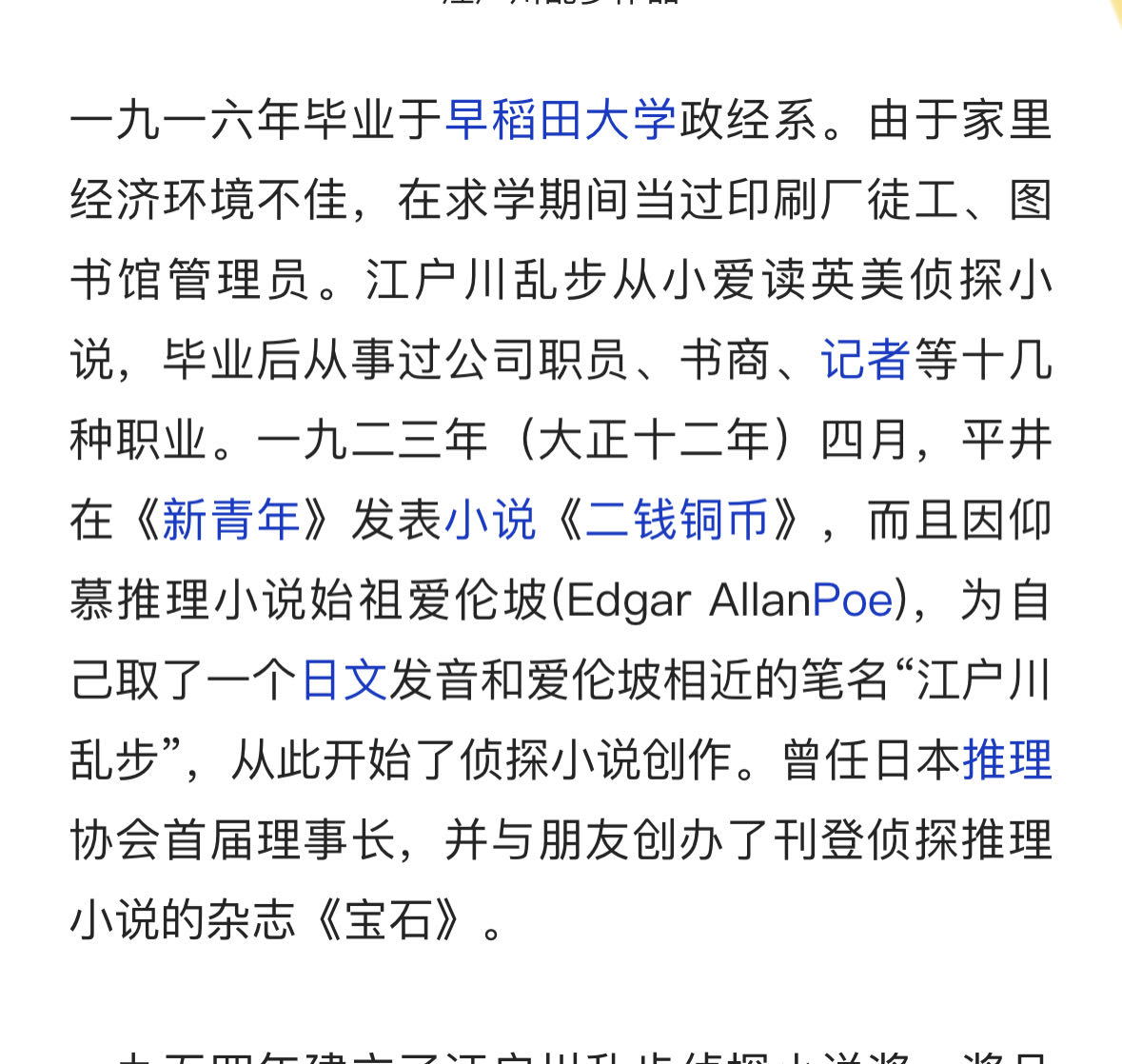Tap the blue 记者 link
Viewport: 1122px width, 1064px height.
pyautogui.click(x=865, y=361)
